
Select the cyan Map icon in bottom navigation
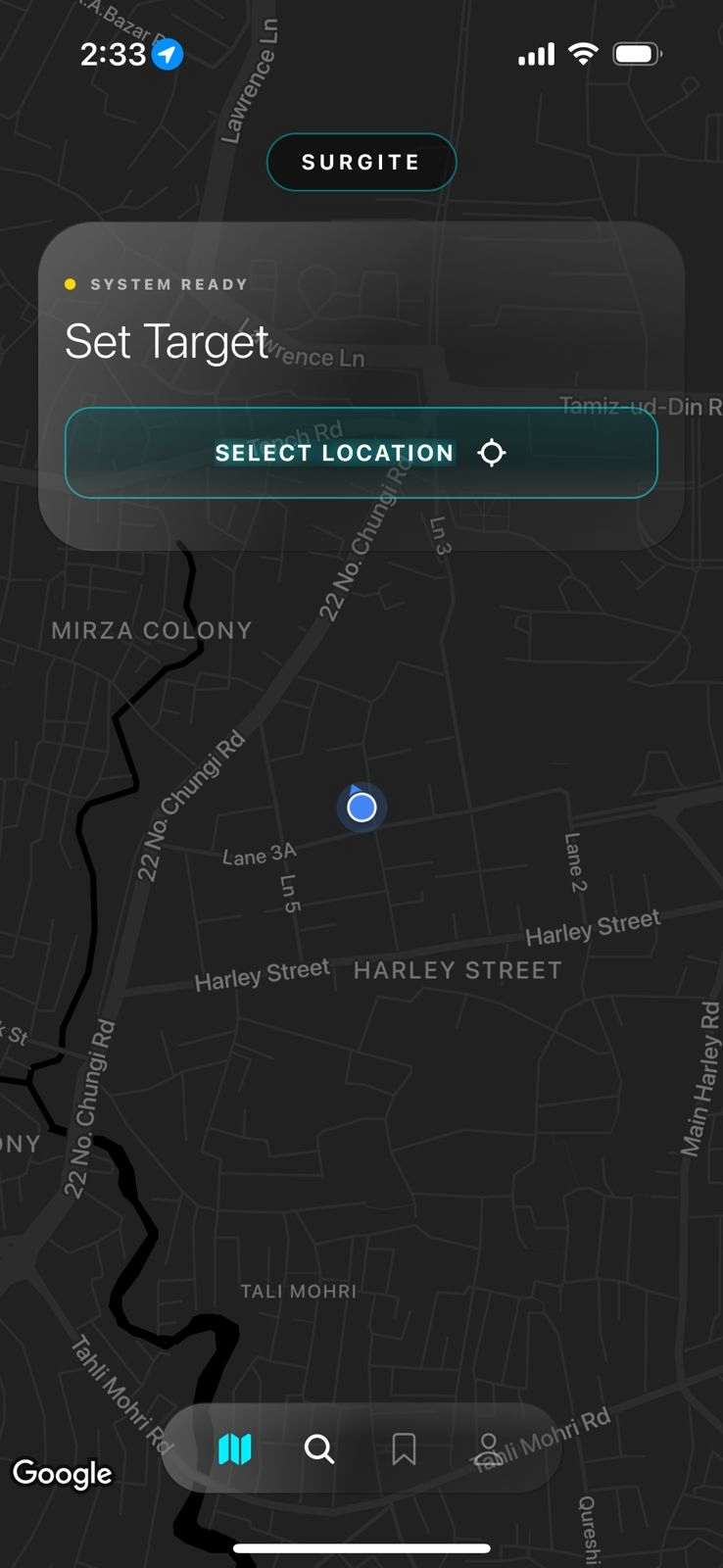[236, 1448]
